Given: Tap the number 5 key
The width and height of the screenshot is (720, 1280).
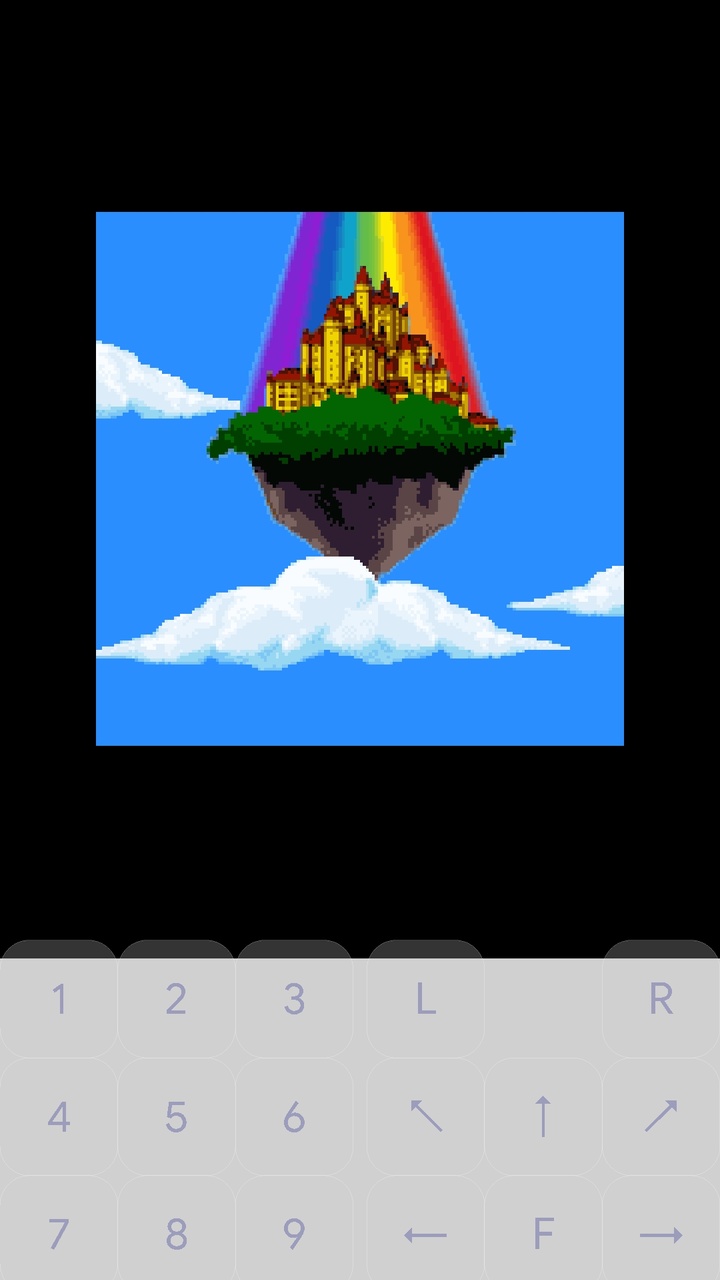Looking at the screenshot, I should tap(176, 1117).
